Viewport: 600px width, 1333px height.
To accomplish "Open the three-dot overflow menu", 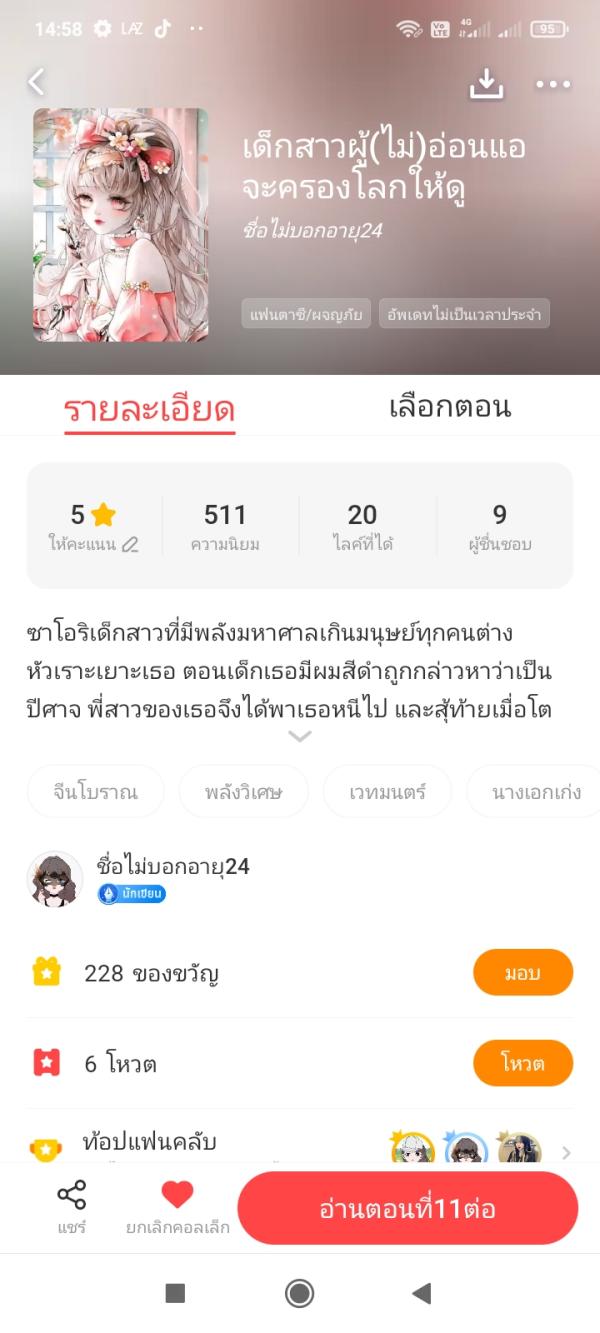I will pos(553,85).
